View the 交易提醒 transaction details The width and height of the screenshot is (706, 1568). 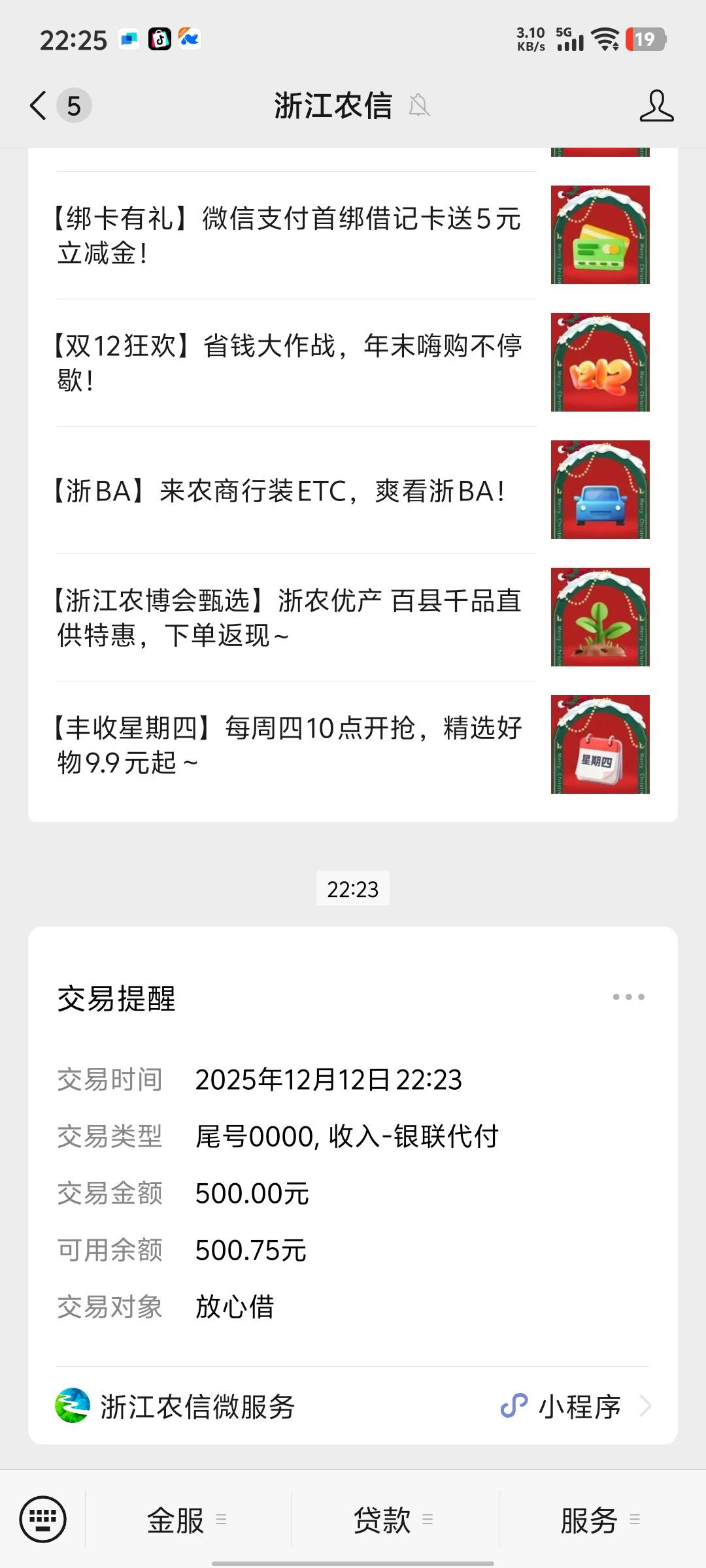(x=353, y=1147)
